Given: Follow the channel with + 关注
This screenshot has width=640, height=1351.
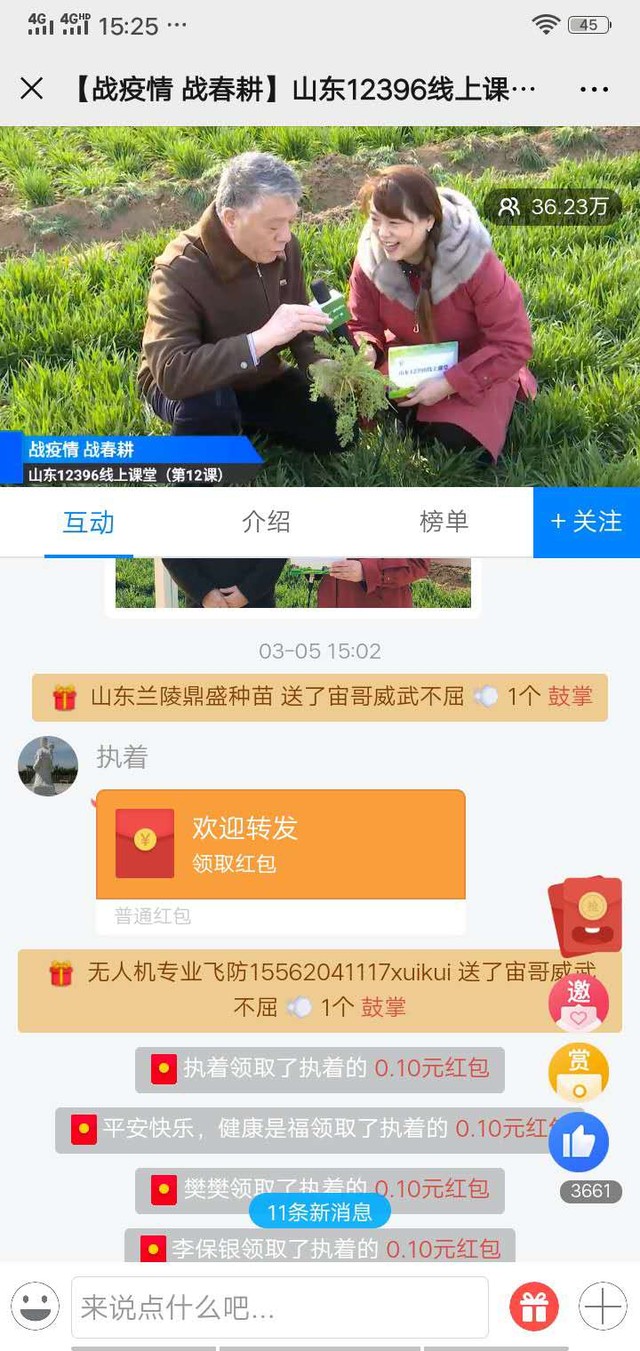Looking at the screenshot, I should 586,522.
